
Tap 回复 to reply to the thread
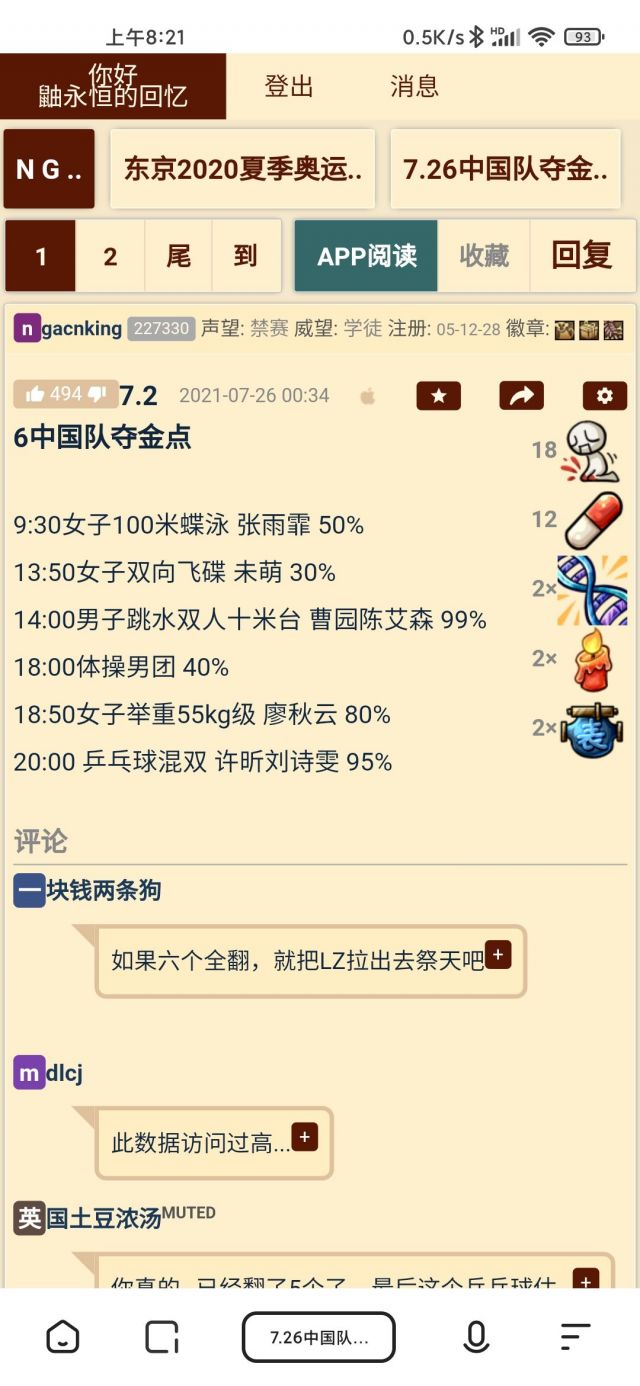582,256
